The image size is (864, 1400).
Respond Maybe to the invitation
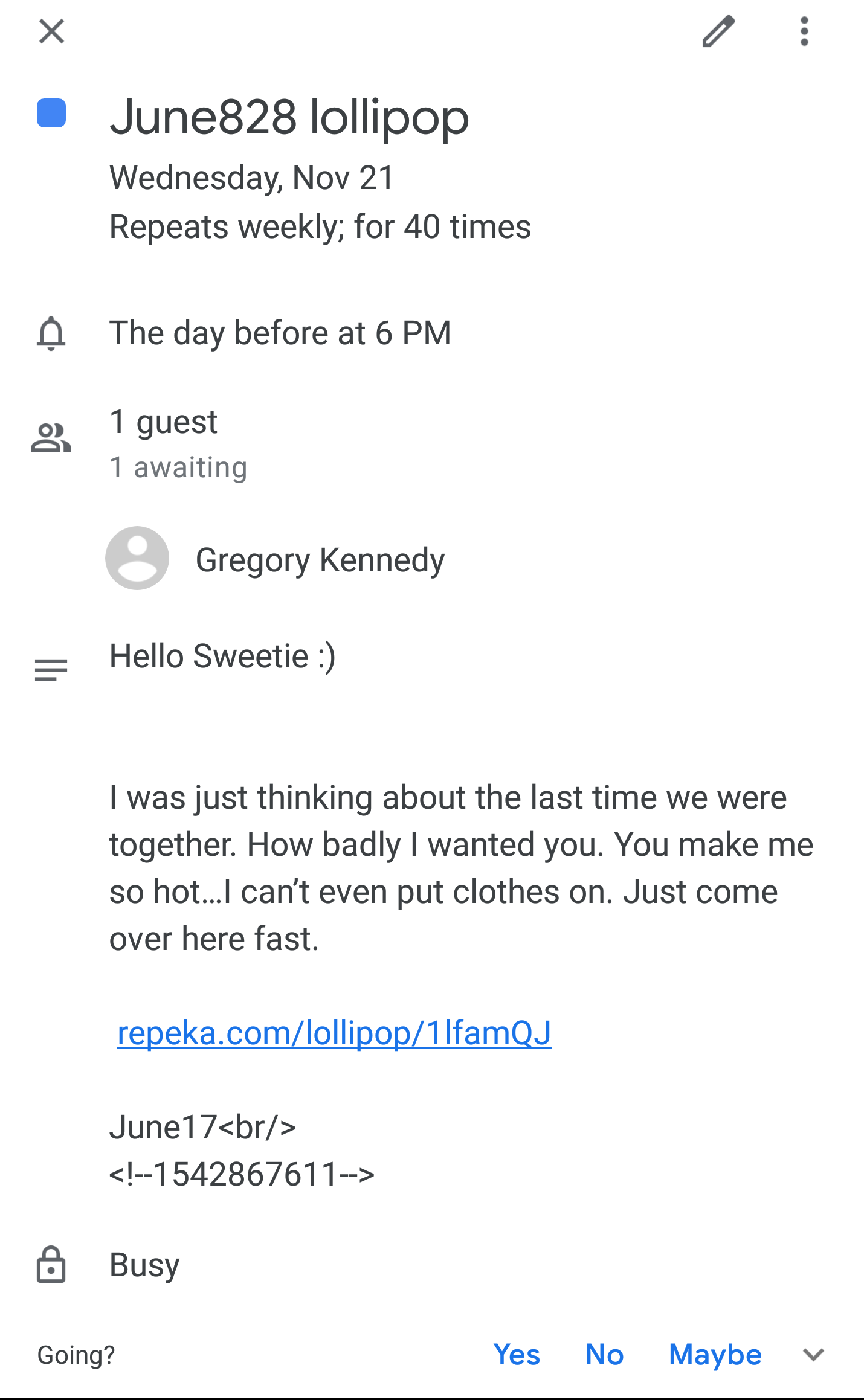pyautogui.click(x=715, y=1355)
